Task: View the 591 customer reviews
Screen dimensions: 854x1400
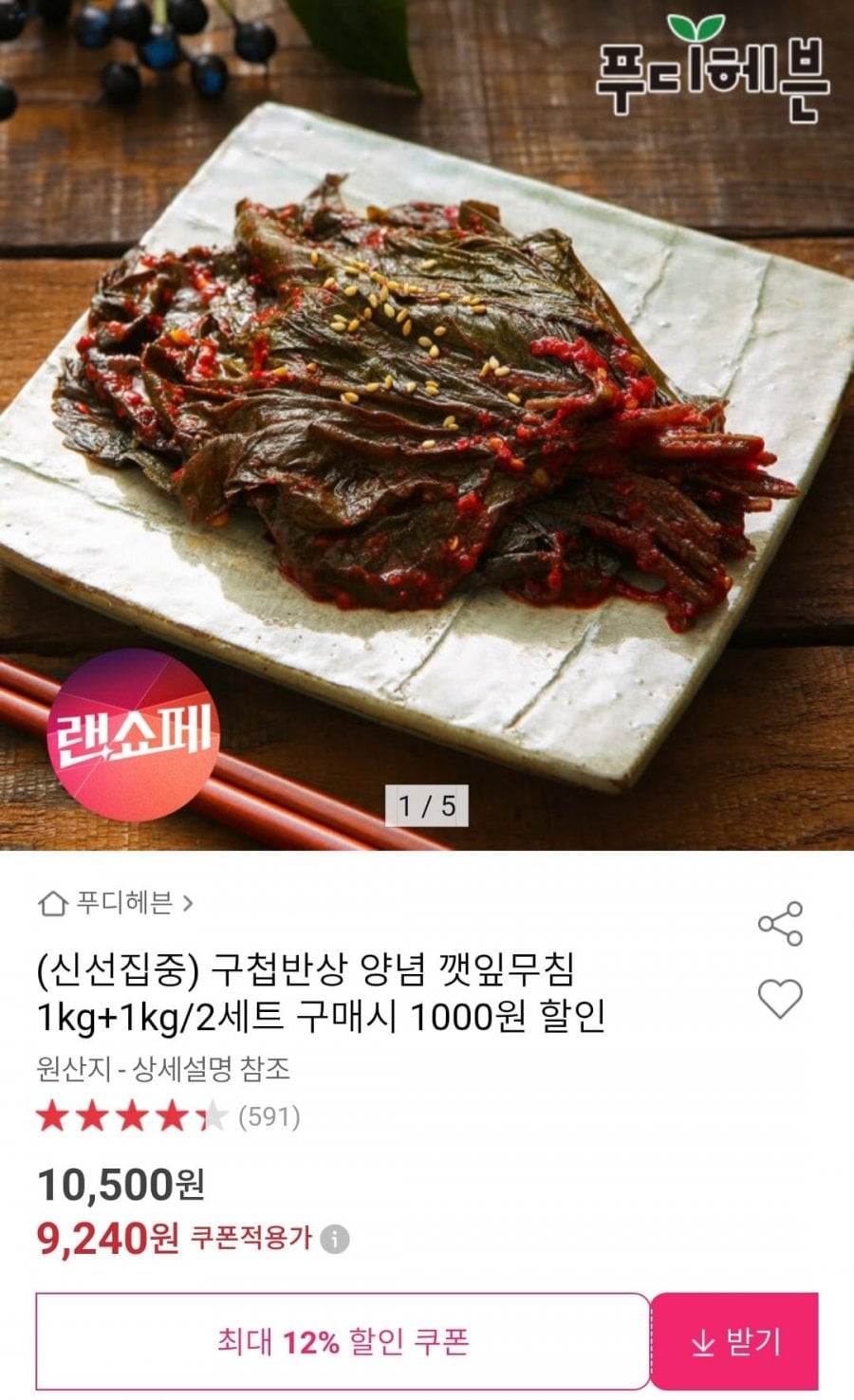Action: click(269, 1117)
